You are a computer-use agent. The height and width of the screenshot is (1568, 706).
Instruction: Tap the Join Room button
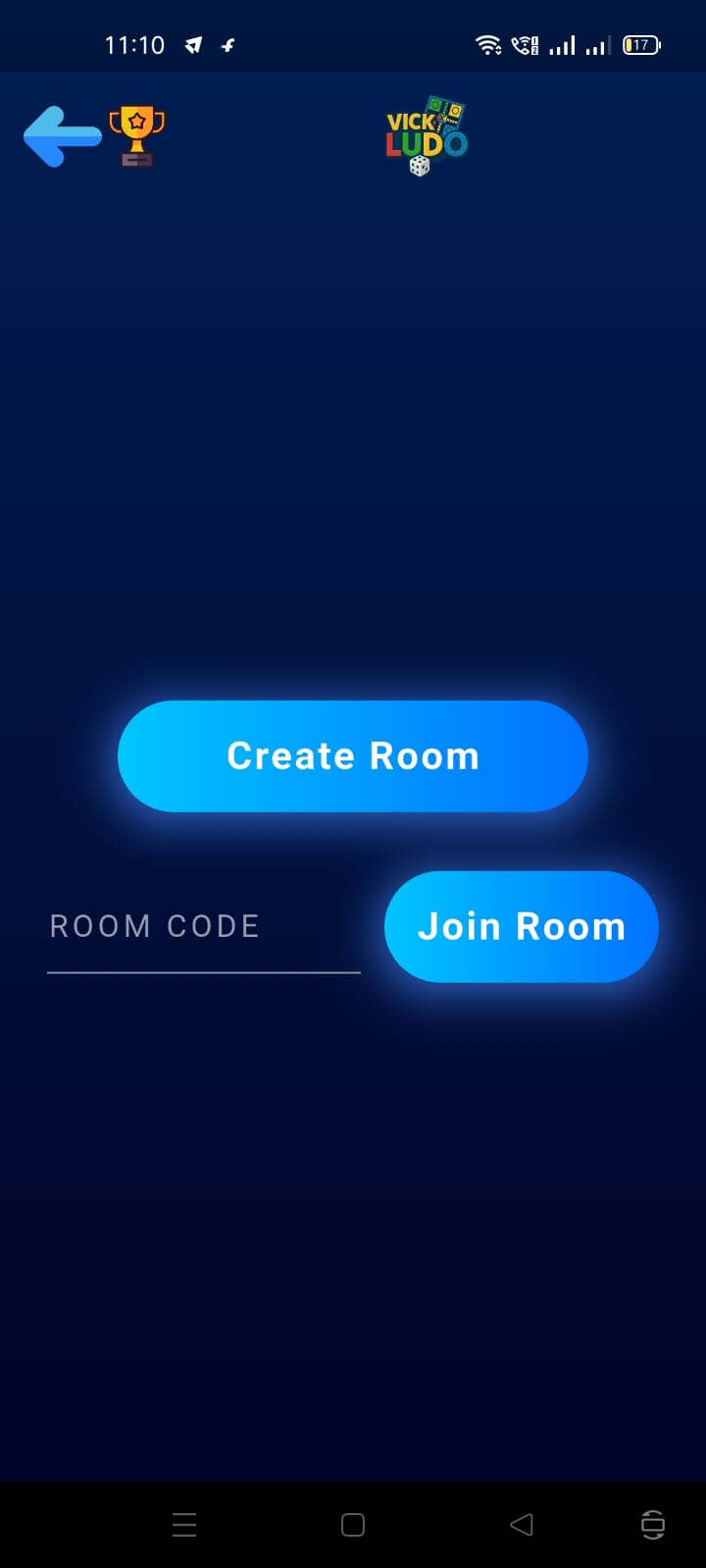521,926
